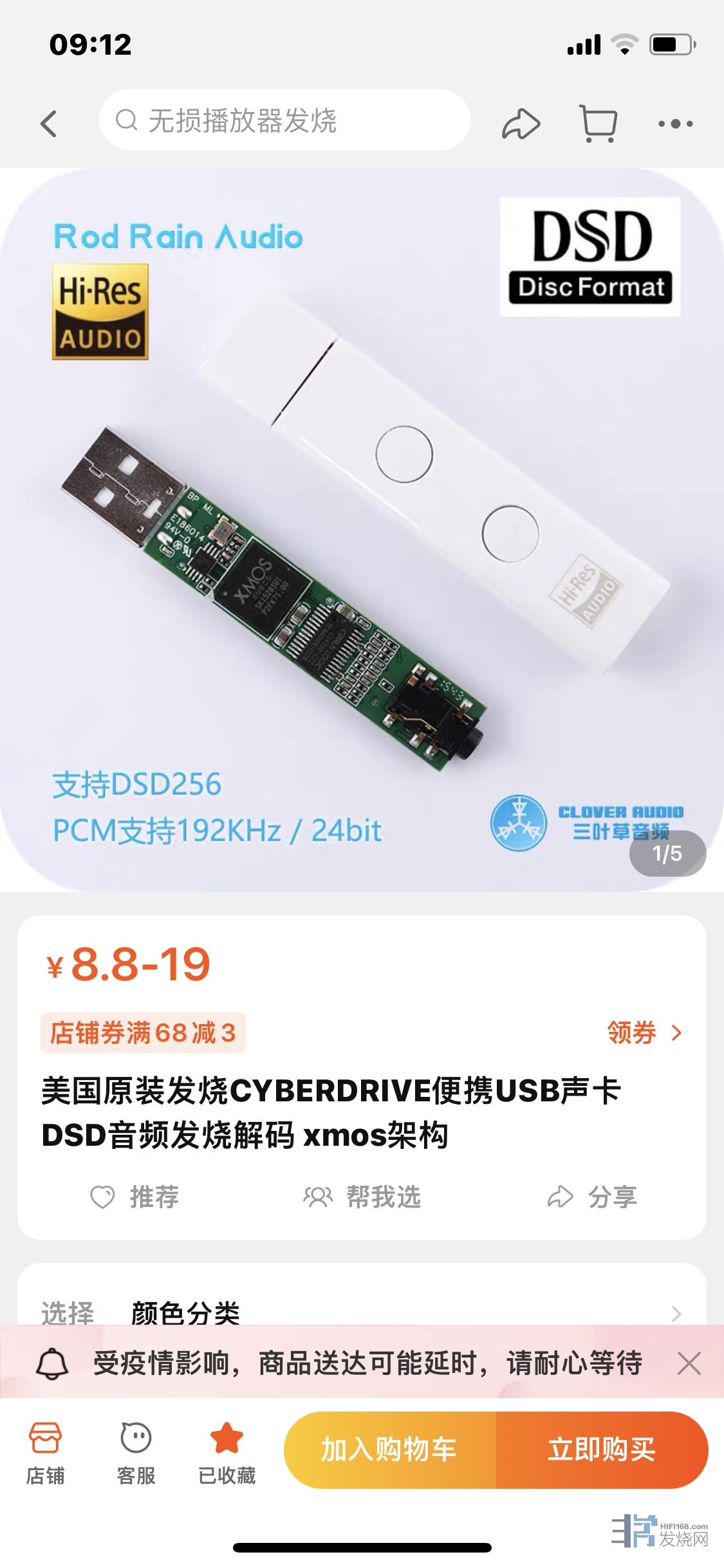724x1568 pixels.
Task: Tap the search field 无损播放器发烧
Action: click(x=284, y=120)
